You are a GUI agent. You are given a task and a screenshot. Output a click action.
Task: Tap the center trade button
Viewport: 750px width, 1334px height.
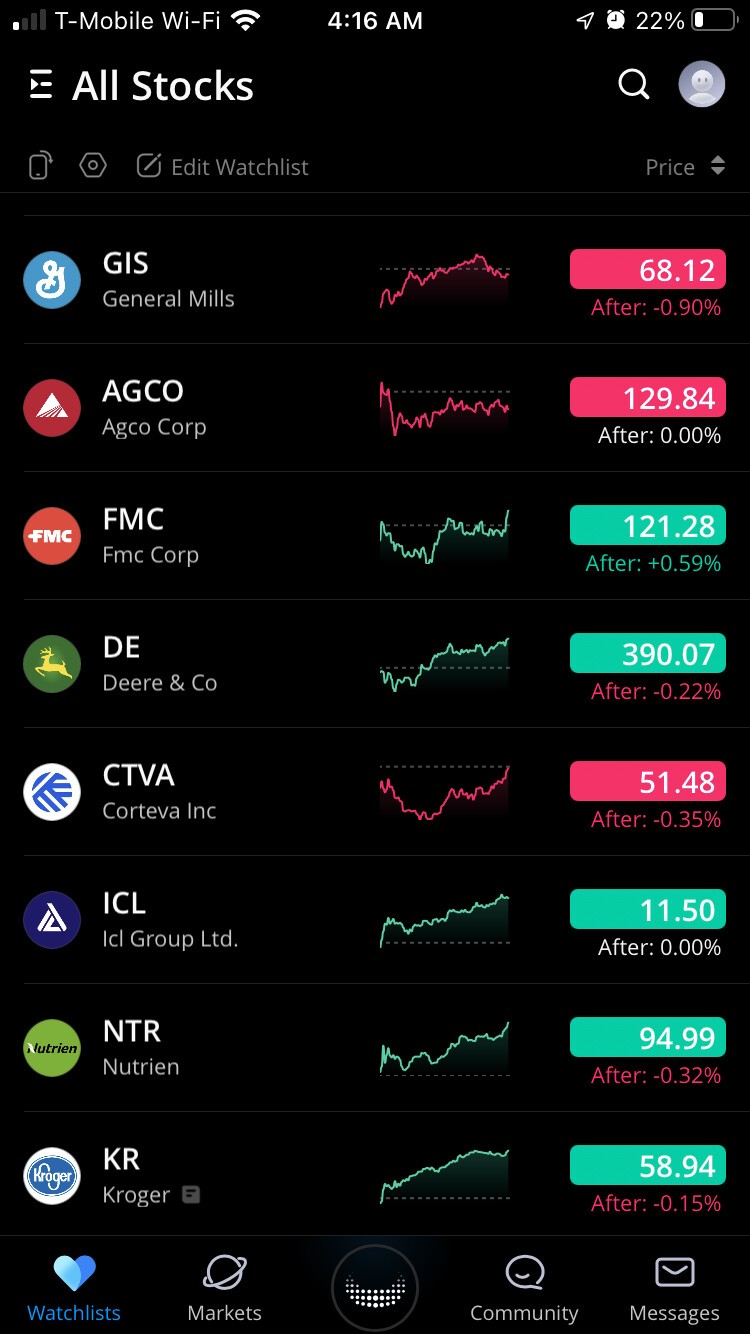[375, 1289]
